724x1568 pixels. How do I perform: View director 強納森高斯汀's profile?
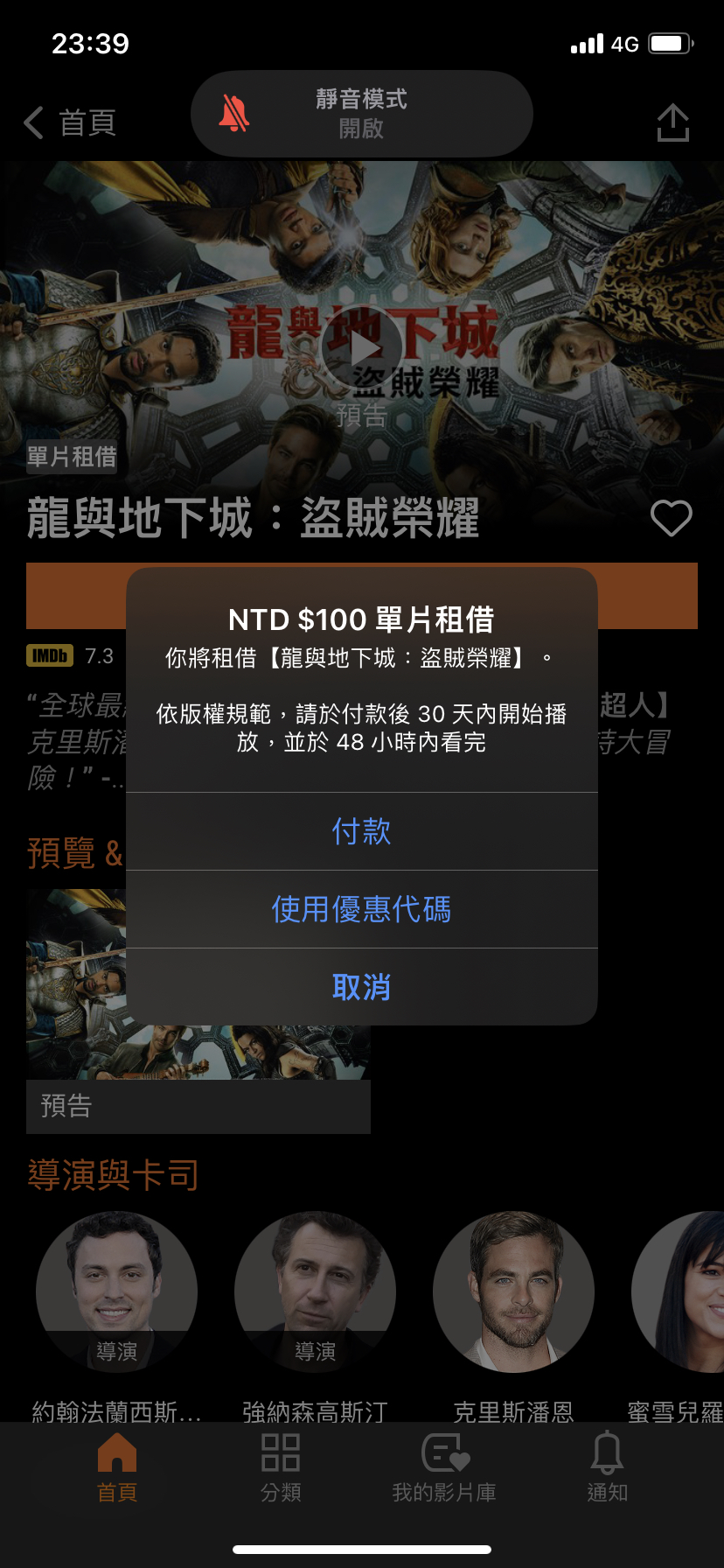tap(315, 1291)
